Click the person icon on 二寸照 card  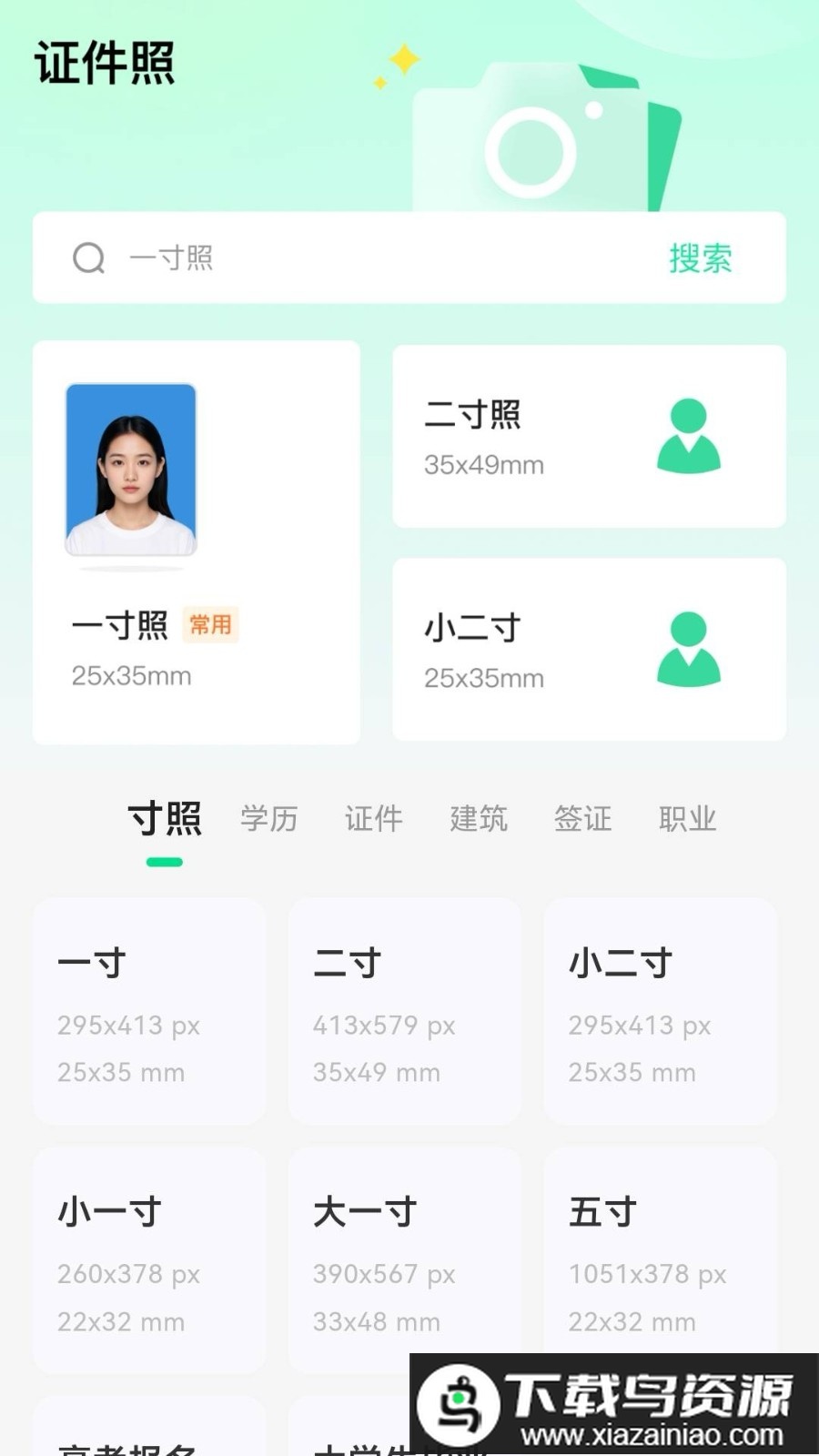click(689, 437)
